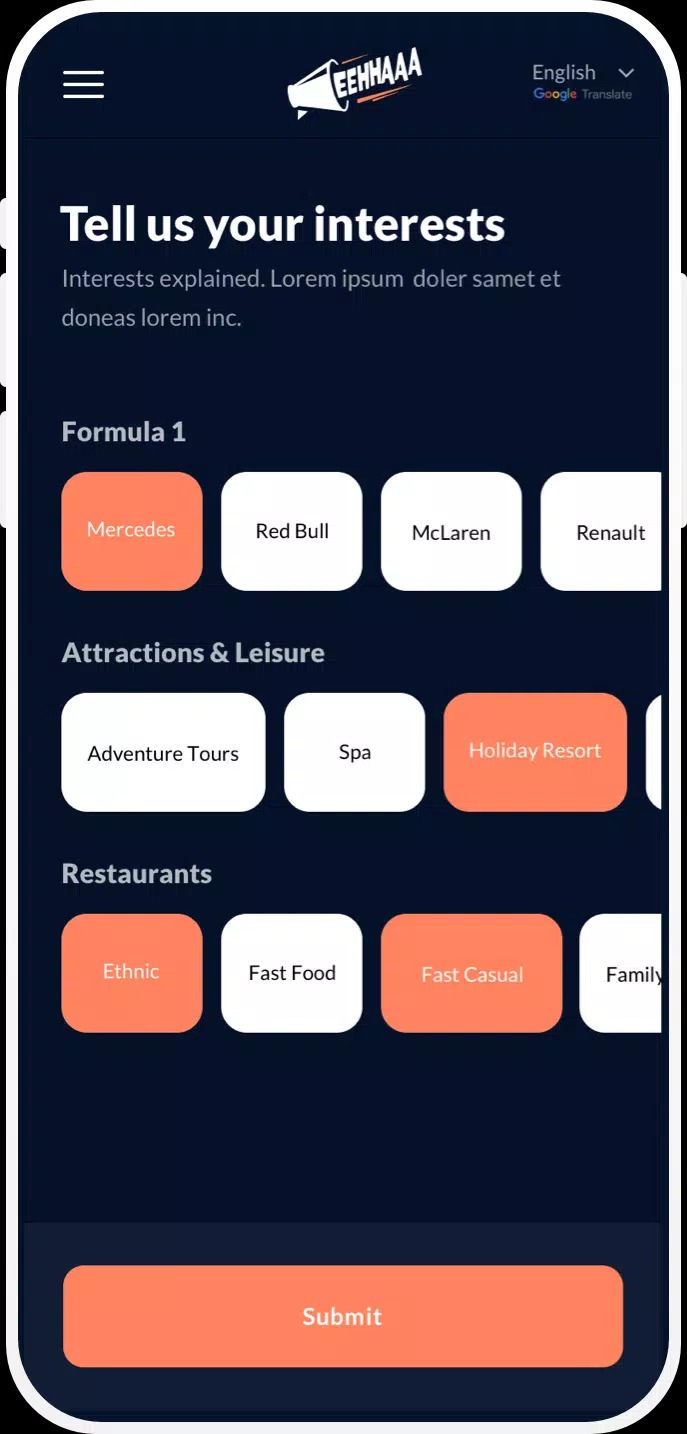Image resolution: width=687 pixels, height=1434 pixels.
Task: Open the English language dropdown
Action: (583, 73)
